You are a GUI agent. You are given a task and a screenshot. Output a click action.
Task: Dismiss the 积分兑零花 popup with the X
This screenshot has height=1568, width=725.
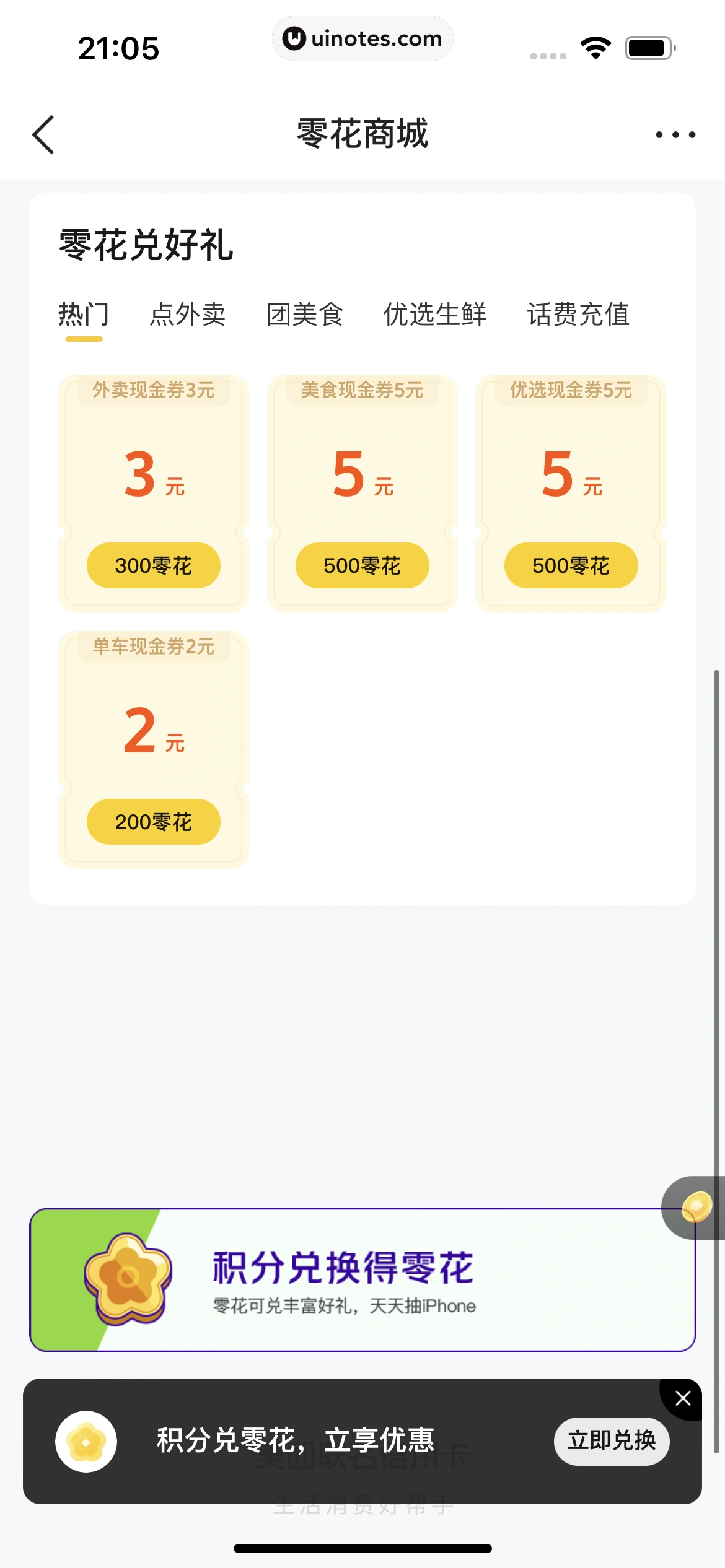pos(682,1398)
